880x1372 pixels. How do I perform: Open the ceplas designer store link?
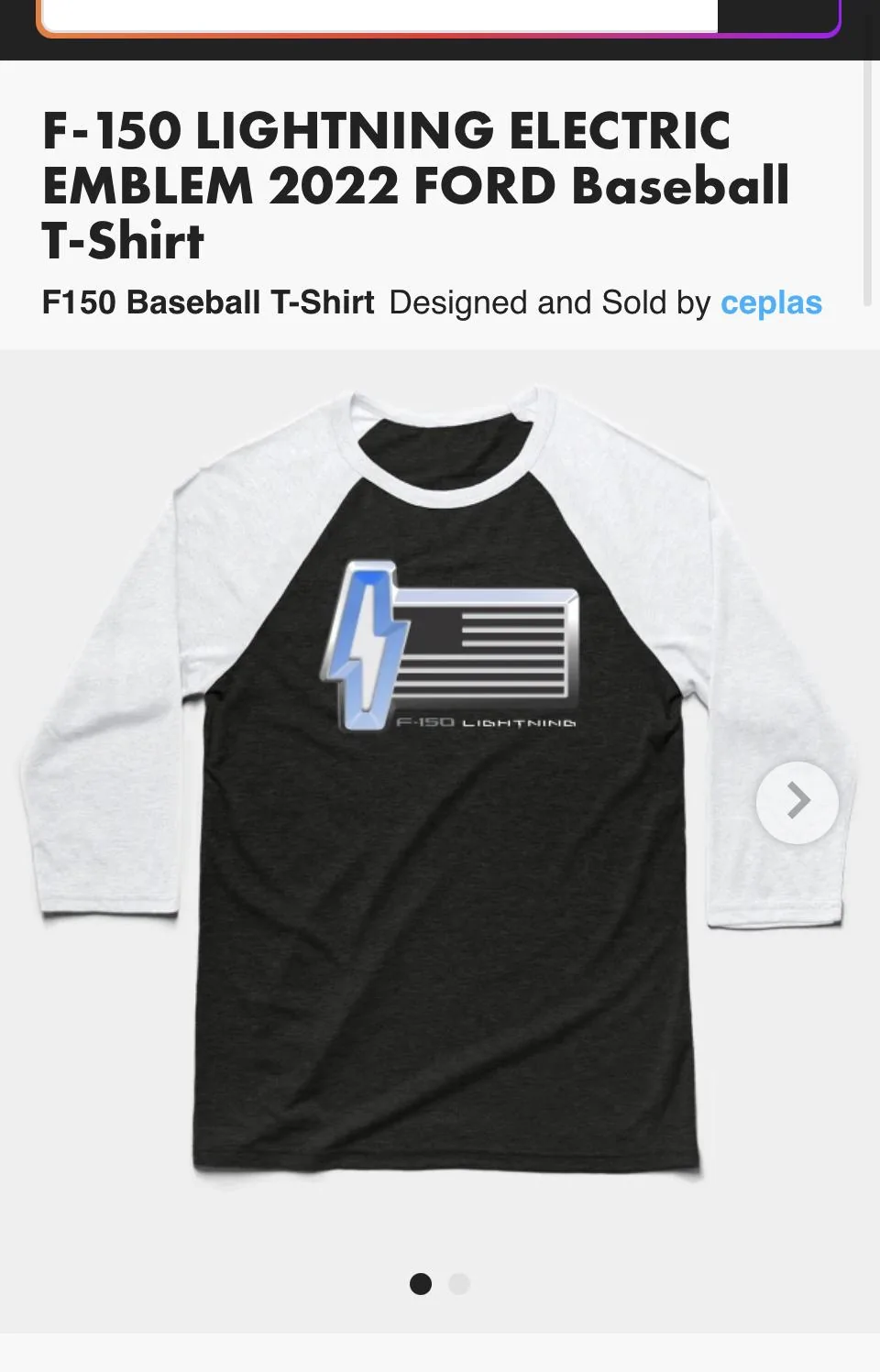(x=771, y=302)
